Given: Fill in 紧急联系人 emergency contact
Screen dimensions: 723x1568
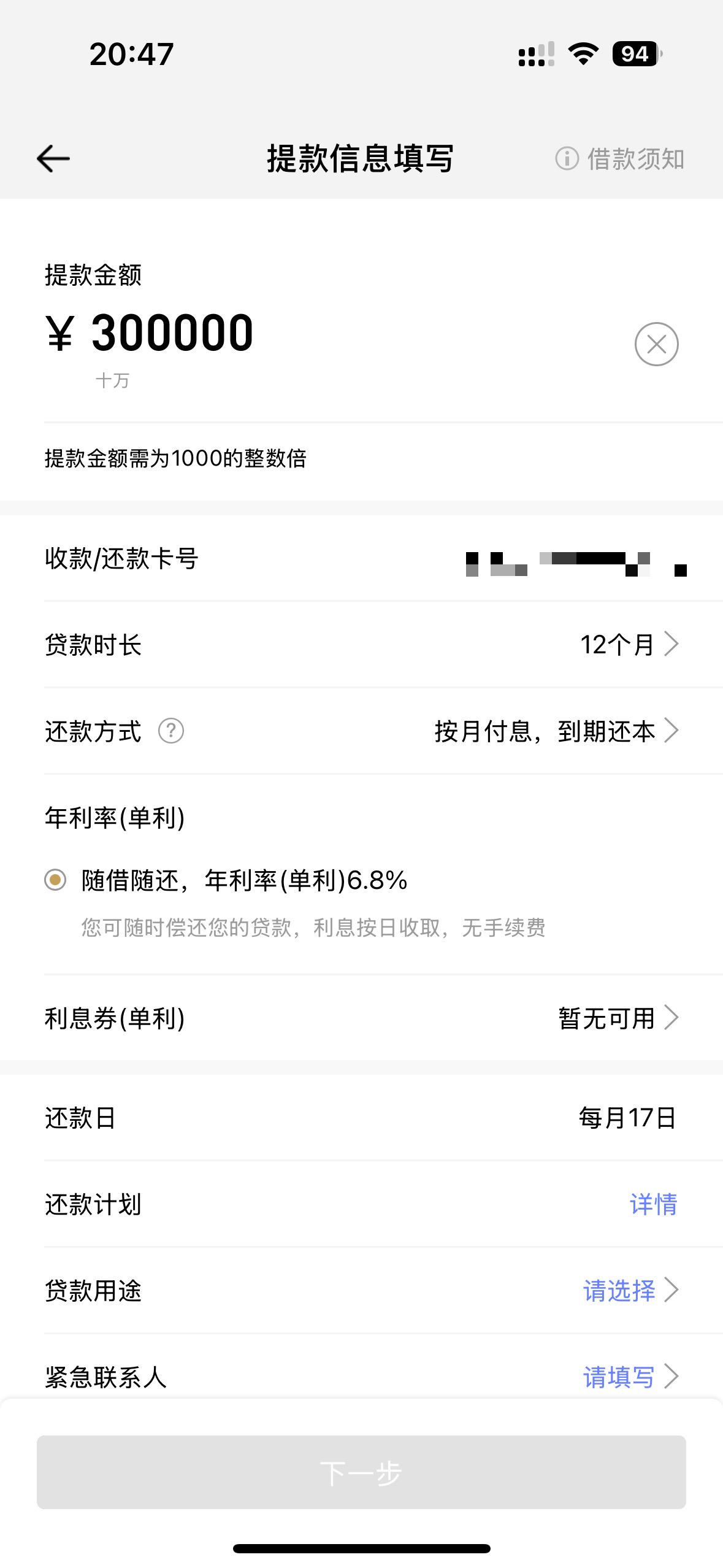Looking at the screenshot, I should tap(629, 1377).
